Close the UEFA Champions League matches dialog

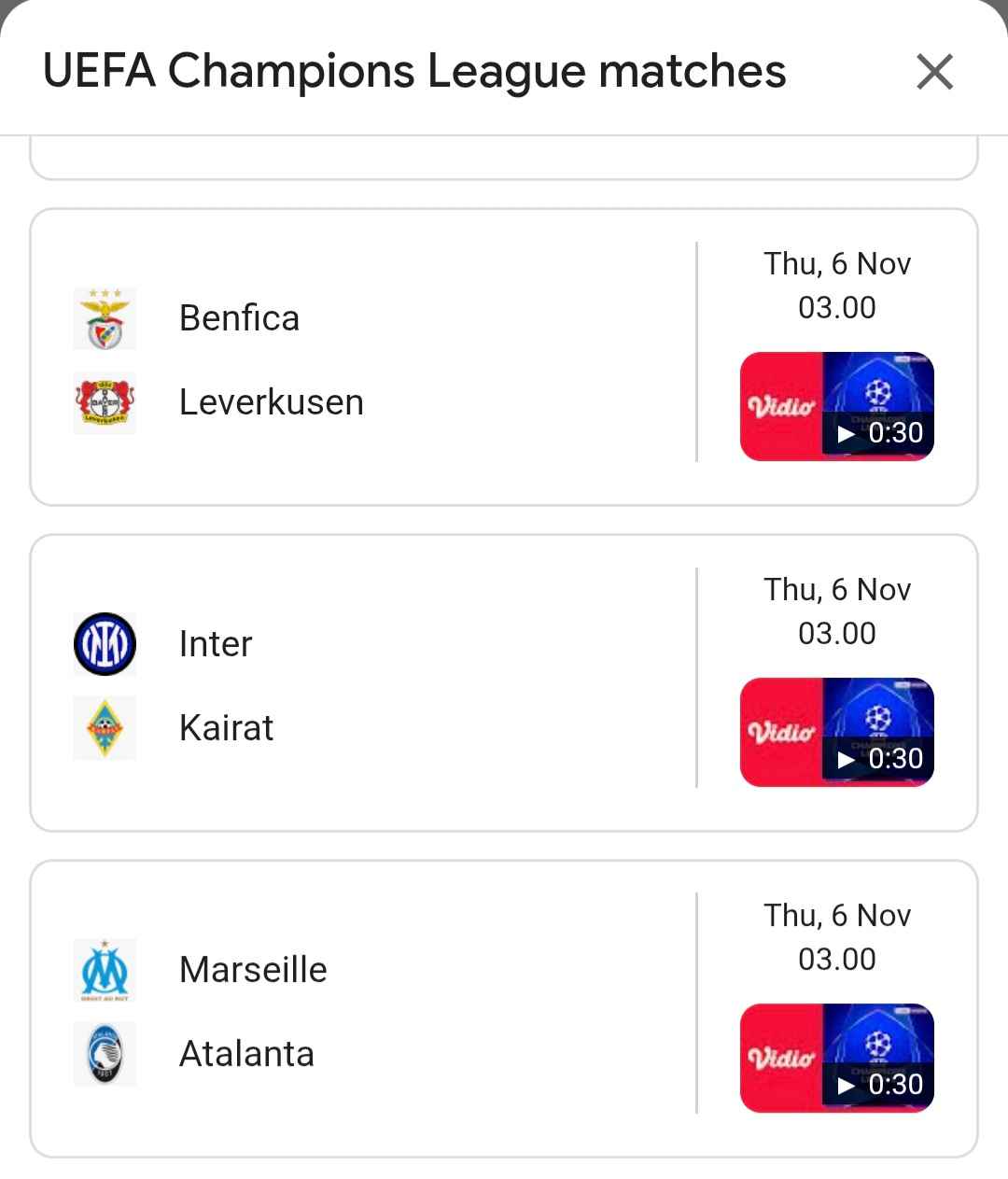pos(933,71)
